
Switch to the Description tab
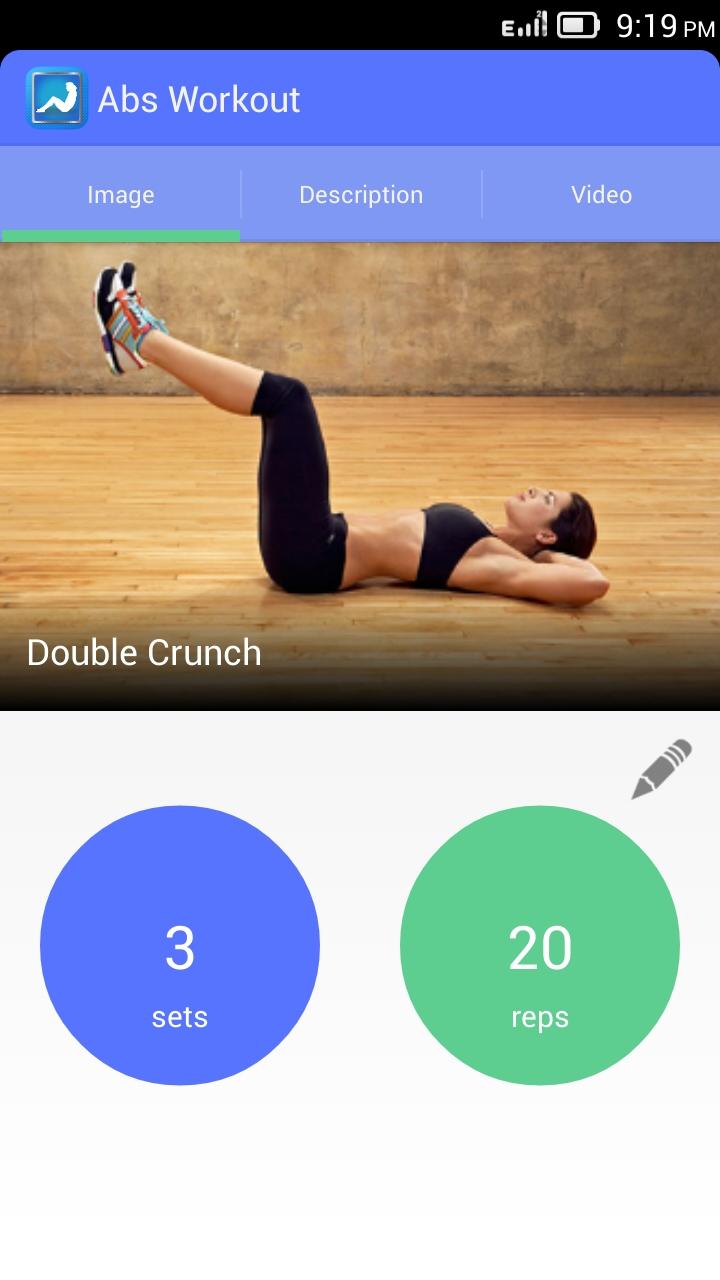coord(361,194)
